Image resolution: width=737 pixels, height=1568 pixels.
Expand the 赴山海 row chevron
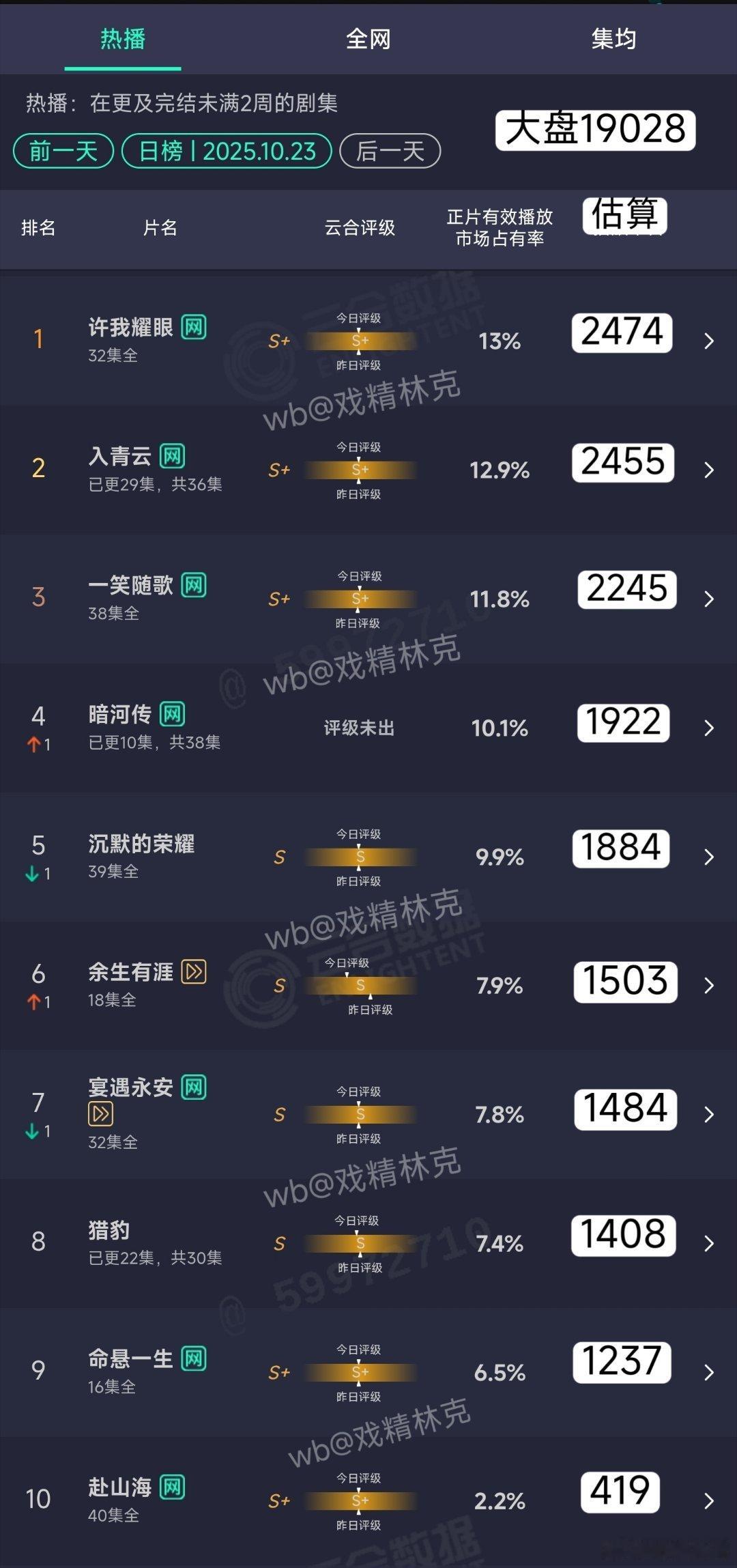click(708, 1498)
